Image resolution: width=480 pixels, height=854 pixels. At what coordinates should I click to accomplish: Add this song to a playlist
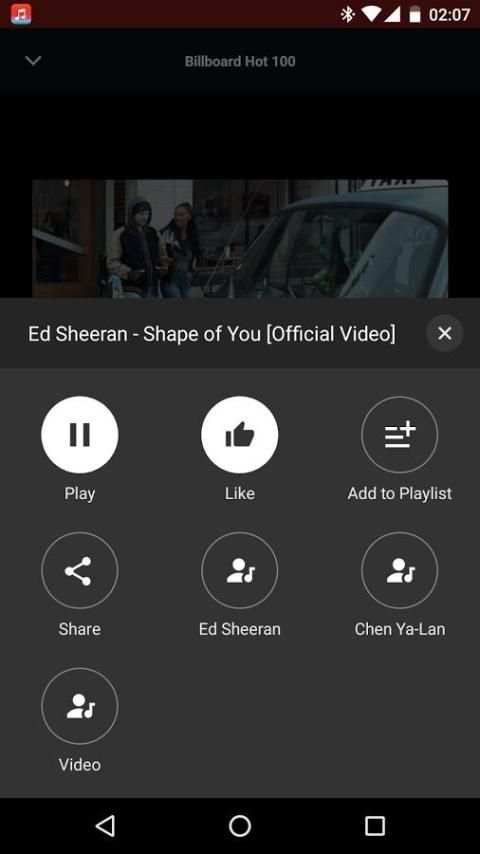(399, 435)
